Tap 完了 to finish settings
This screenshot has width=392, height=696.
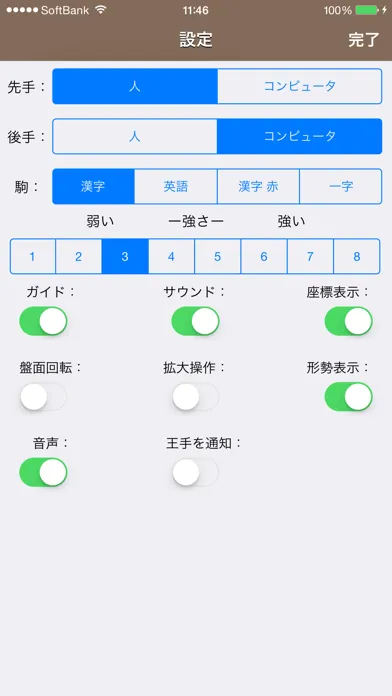click(x=364, y=40)
